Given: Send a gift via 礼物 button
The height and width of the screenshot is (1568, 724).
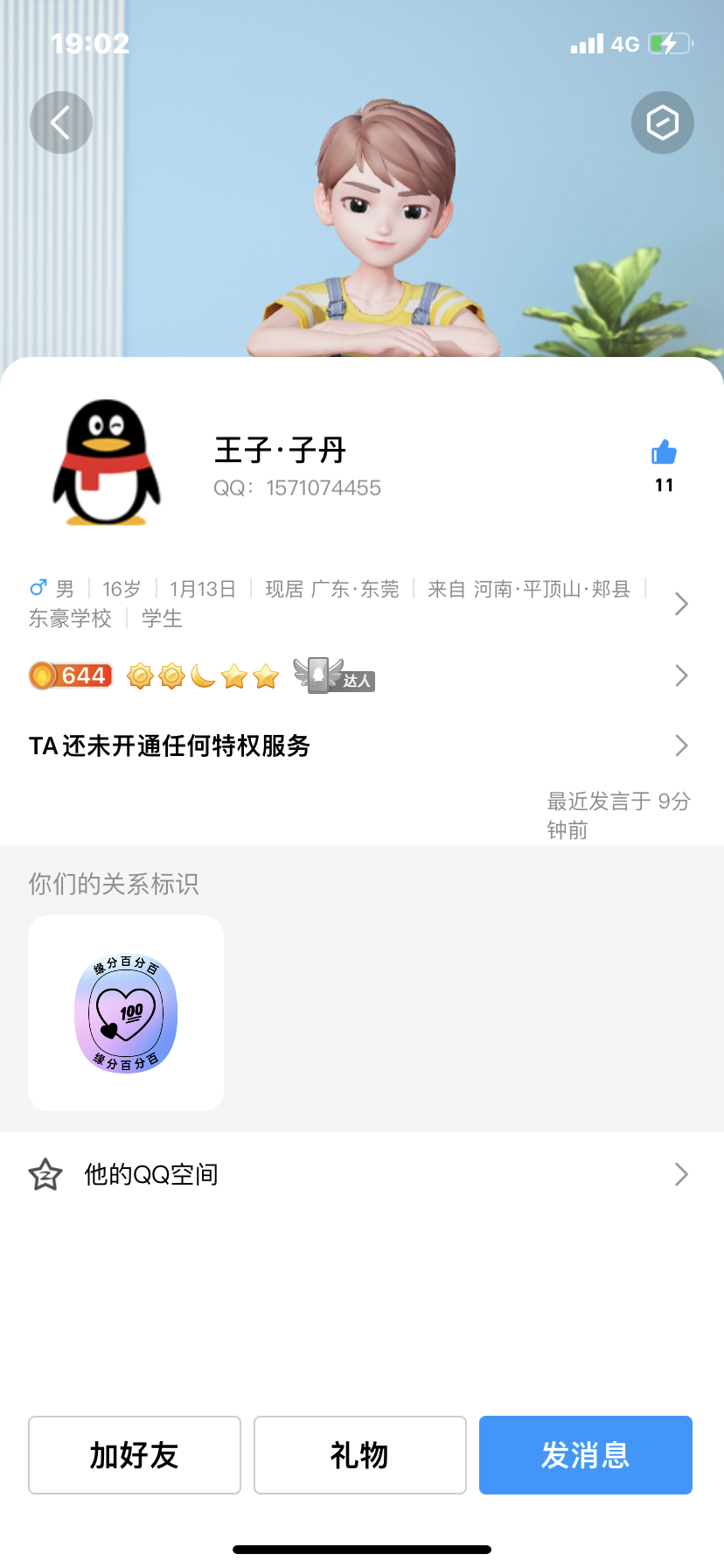Looking at the screenshot, I should (359, 1455).
